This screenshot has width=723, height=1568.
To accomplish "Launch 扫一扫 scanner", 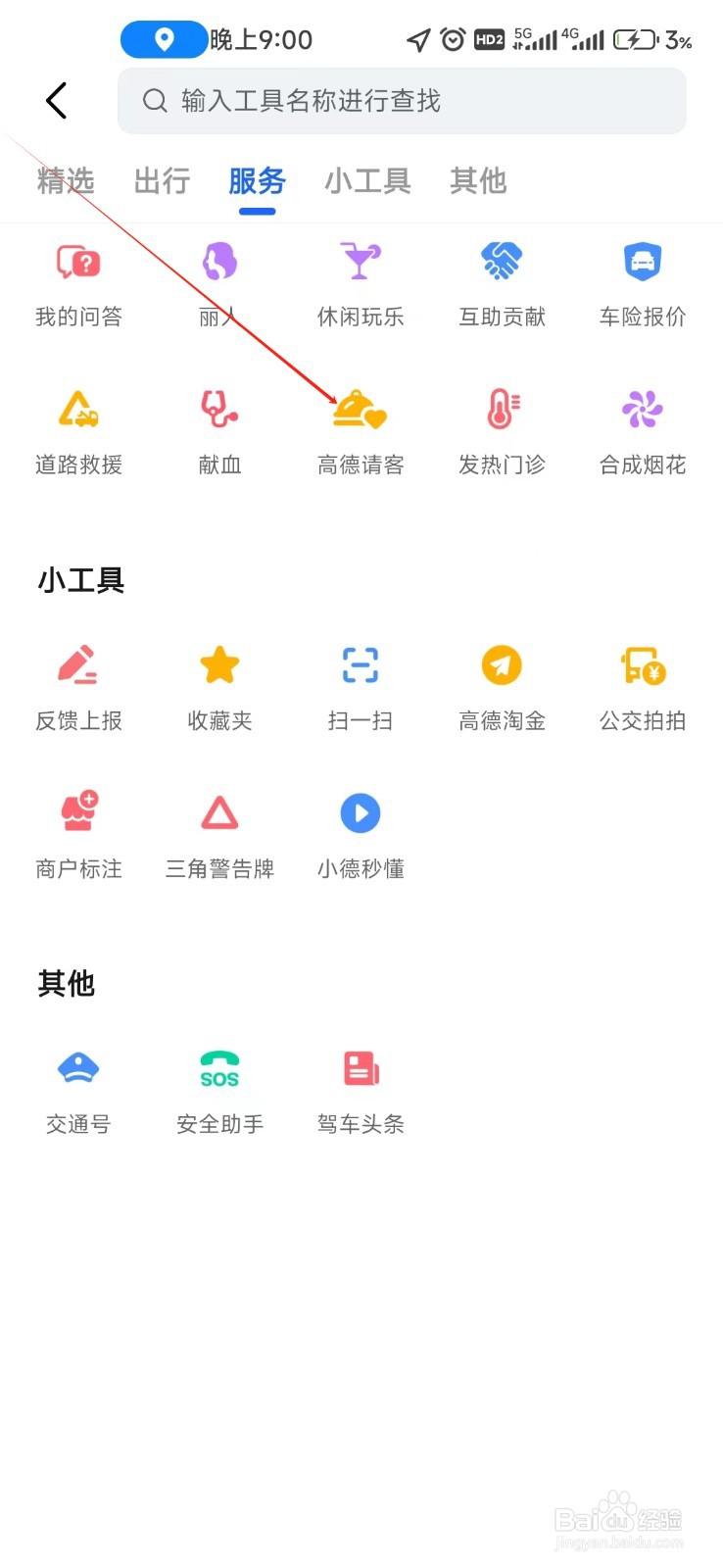I will click(361, 688).
